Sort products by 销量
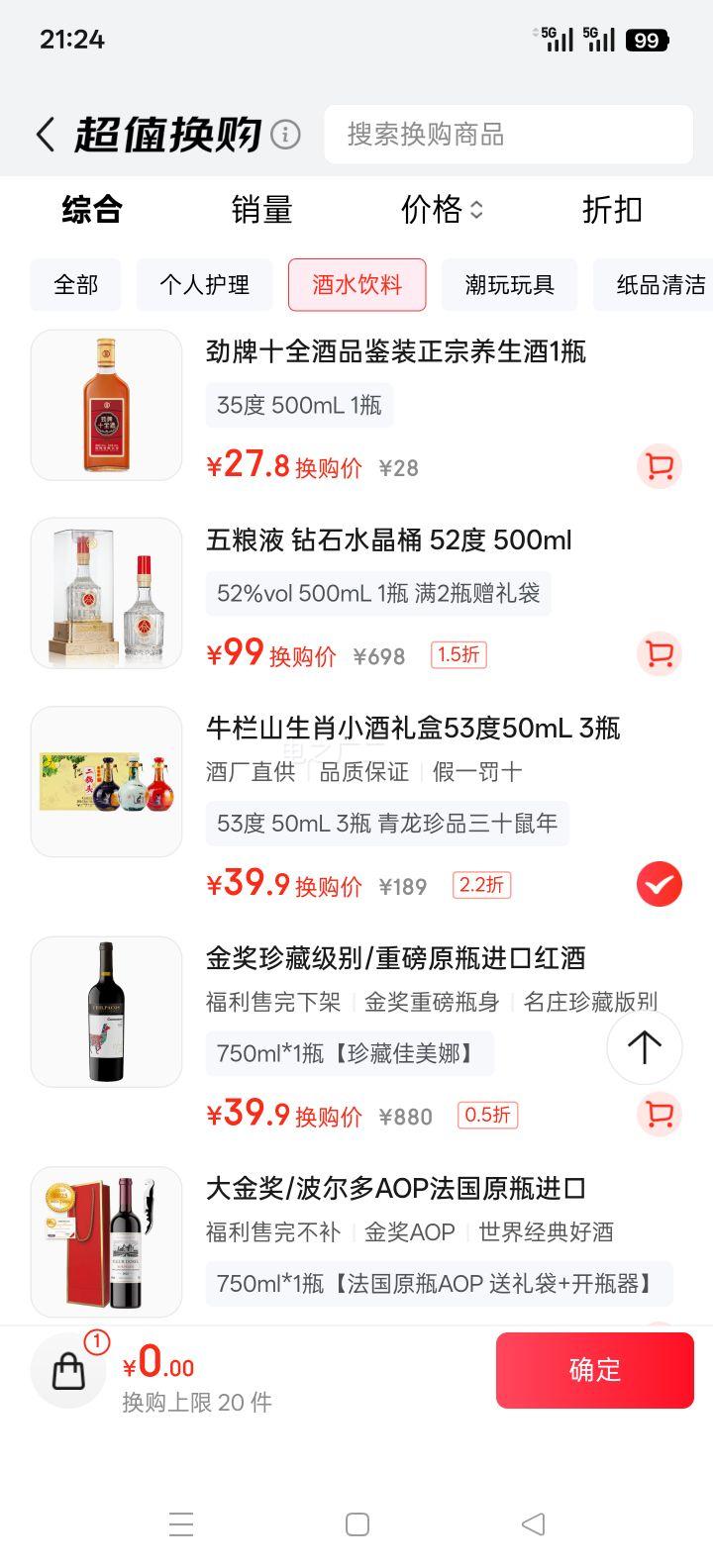The width and height of the screenshot is (713, 1568). (261, 210)
